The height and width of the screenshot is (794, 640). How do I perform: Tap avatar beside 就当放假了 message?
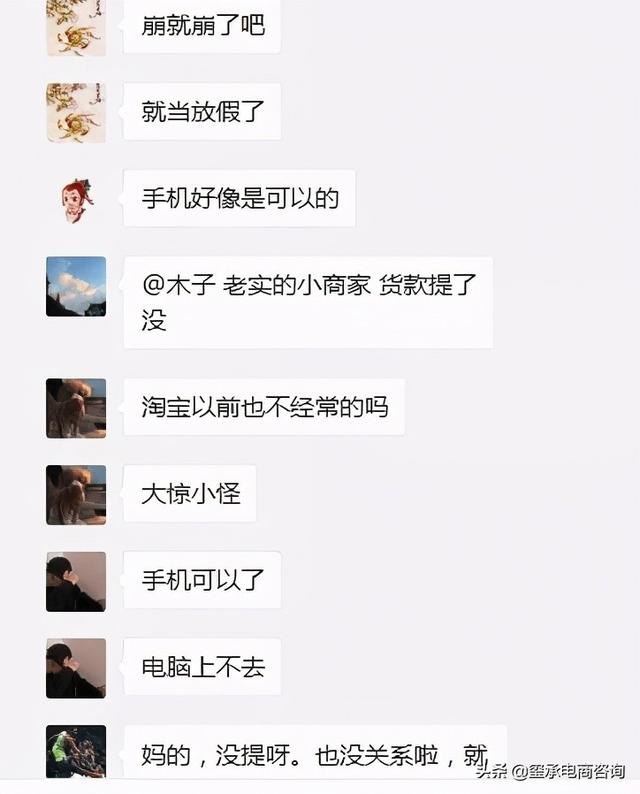76,112
